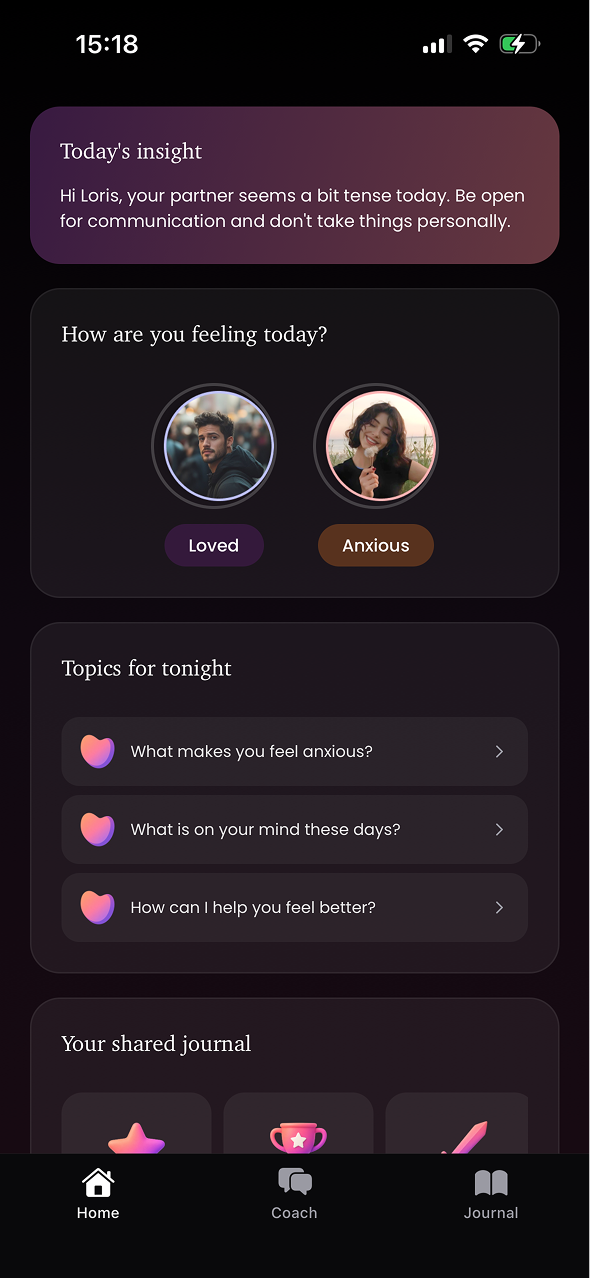The height and width of the screenshot is (1278, 590).
Task: Open the pencil shared journal card
Action: [457, 1124]
